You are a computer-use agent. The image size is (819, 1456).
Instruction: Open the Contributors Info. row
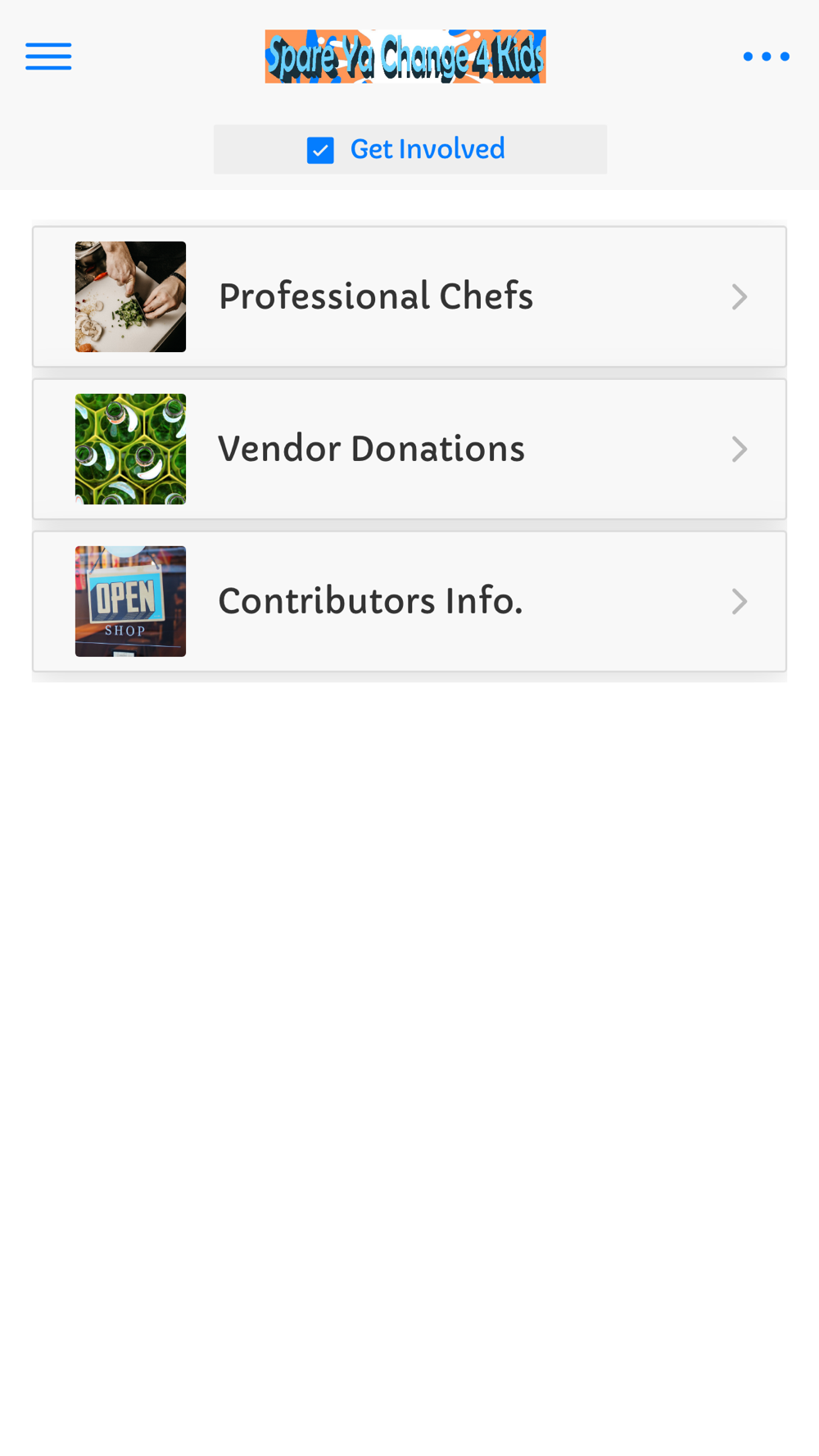409,601
